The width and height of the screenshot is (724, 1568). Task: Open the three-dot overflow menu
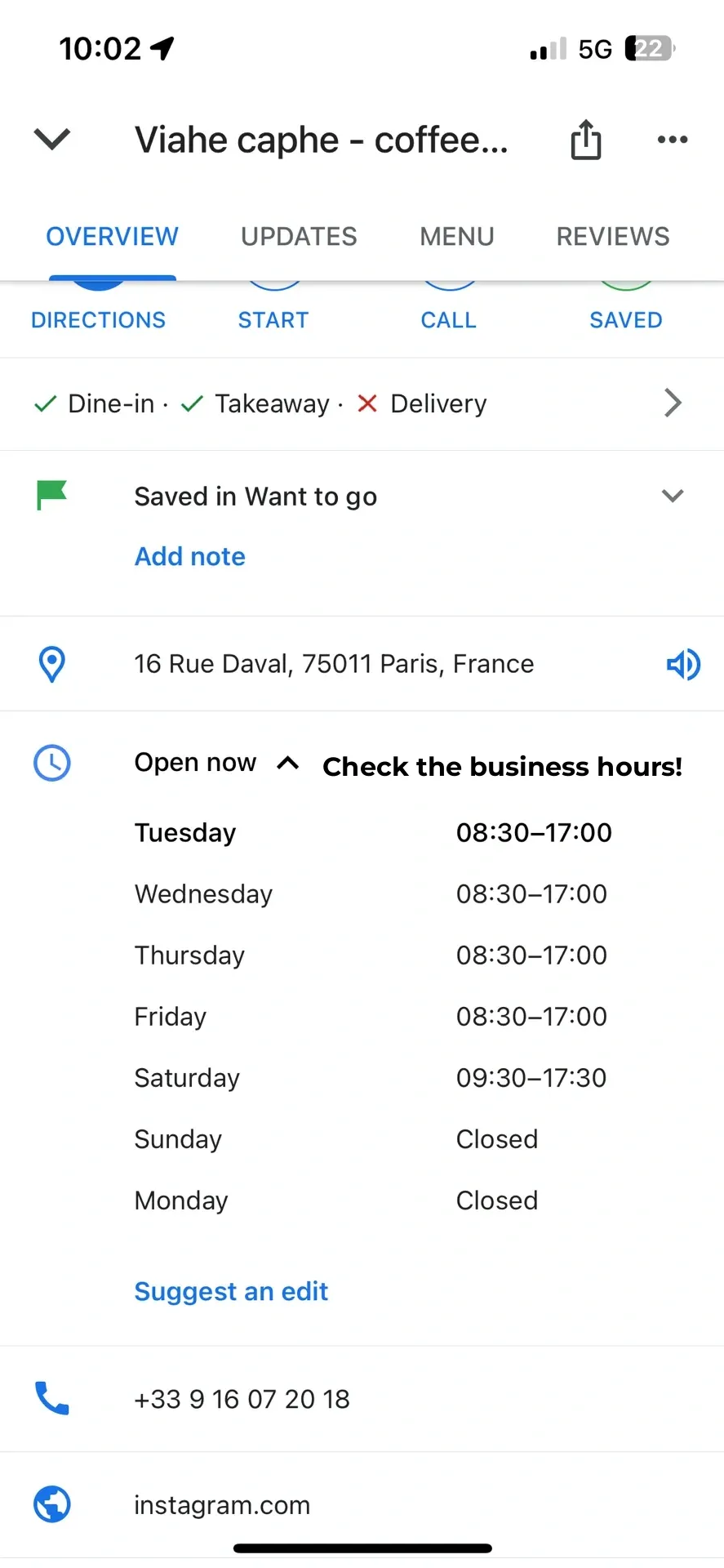pos(672,139)
